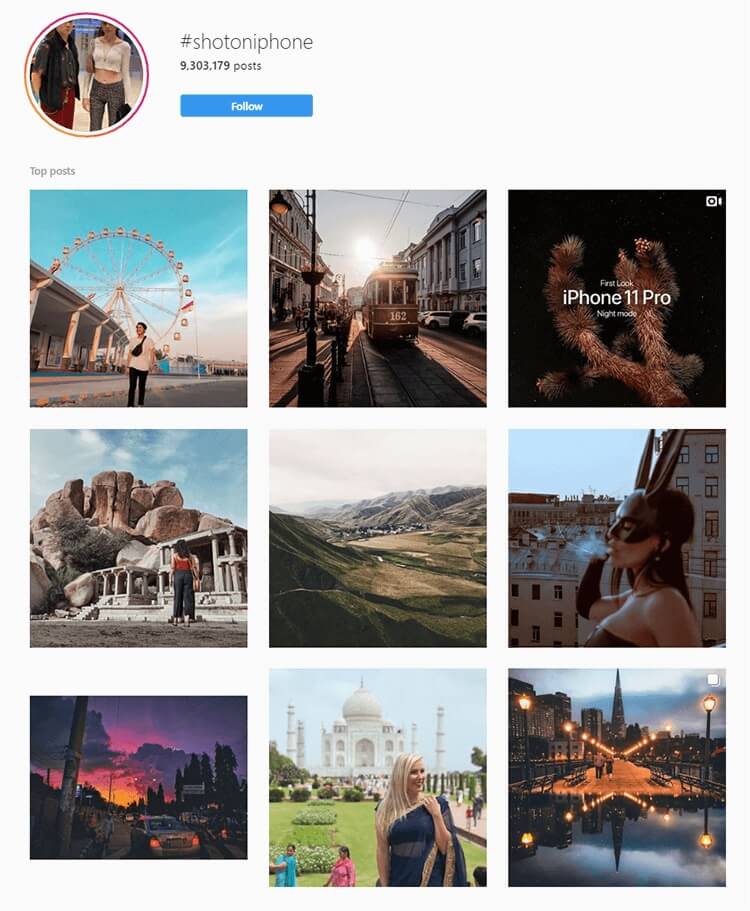Play the iPhone 11 Pro Night mode video

(617, 298)
